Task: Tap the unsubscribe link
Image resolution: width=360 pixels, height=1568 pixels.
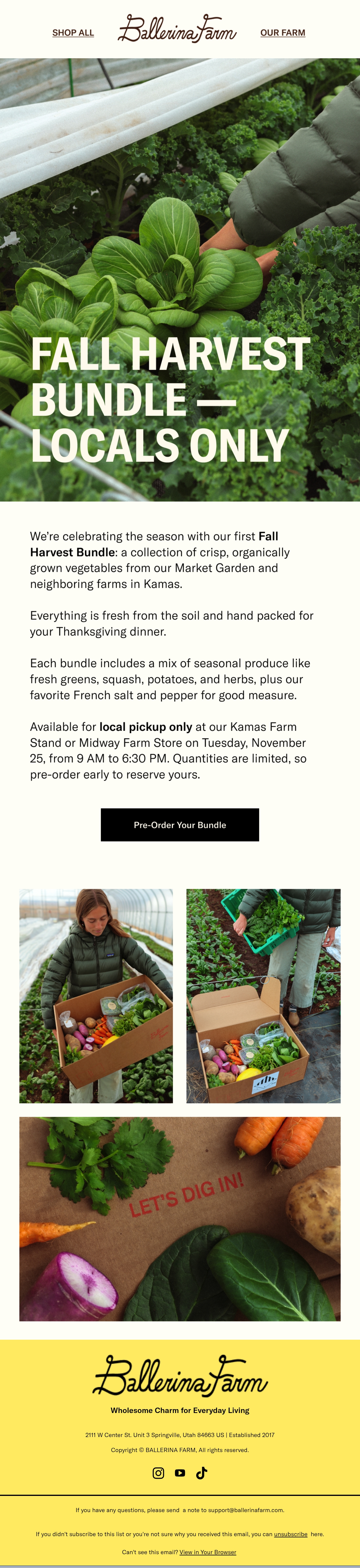Action: tap(291, 1534)
